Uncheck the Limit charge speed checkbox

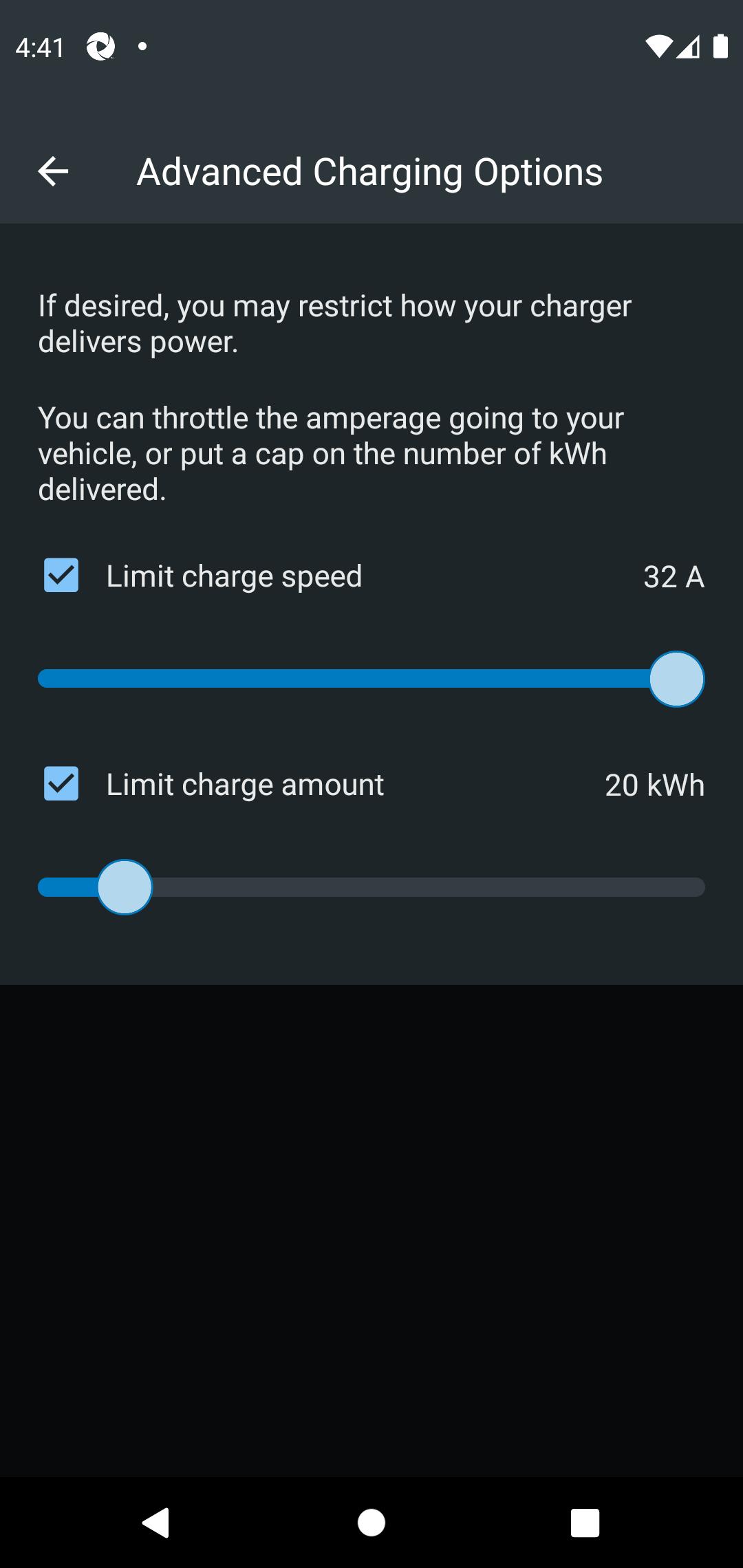click(61, 576)
